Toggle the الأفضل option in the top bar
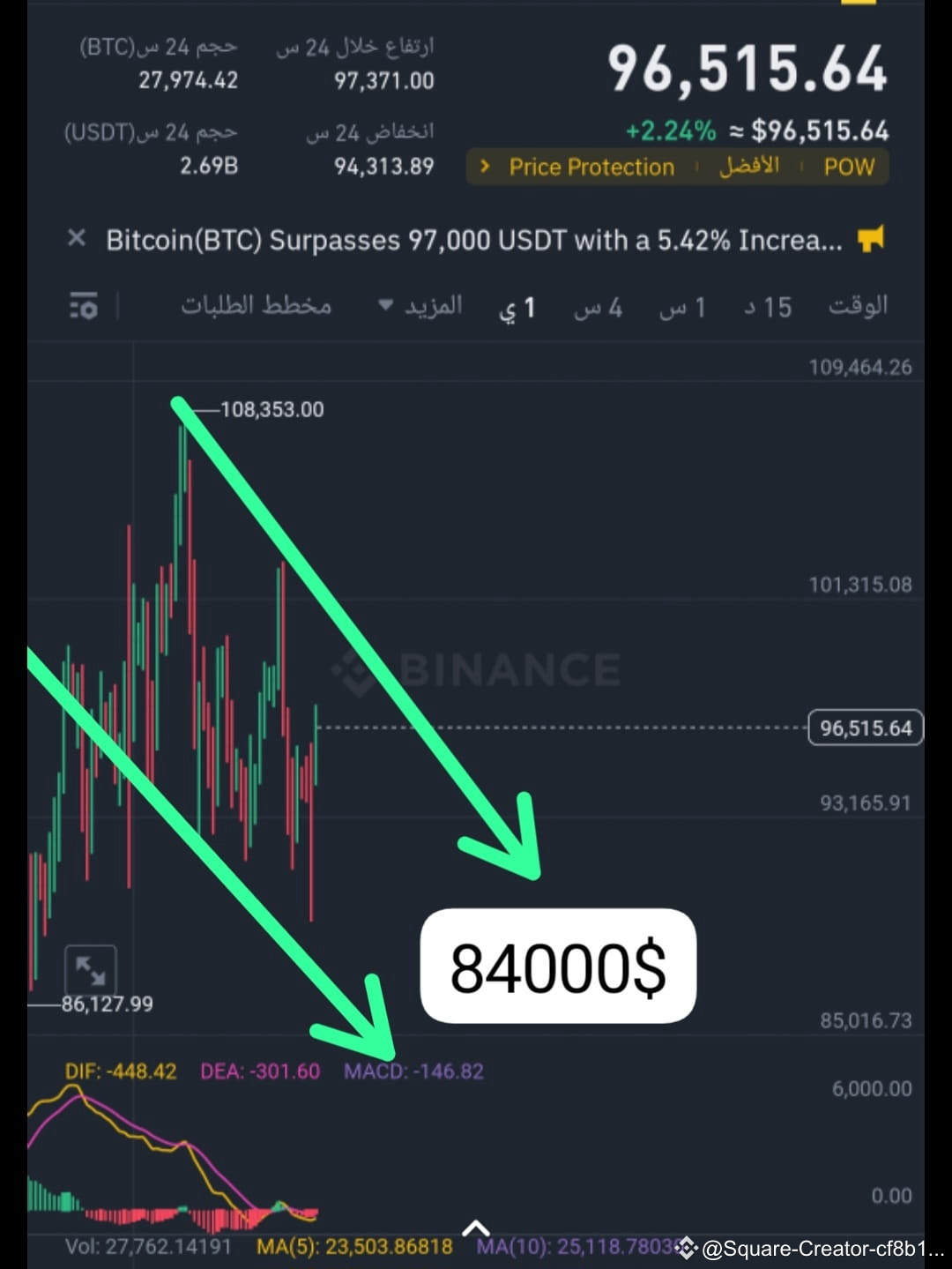The height and width of the screenshot is (1269, 952). pos(751,166)
